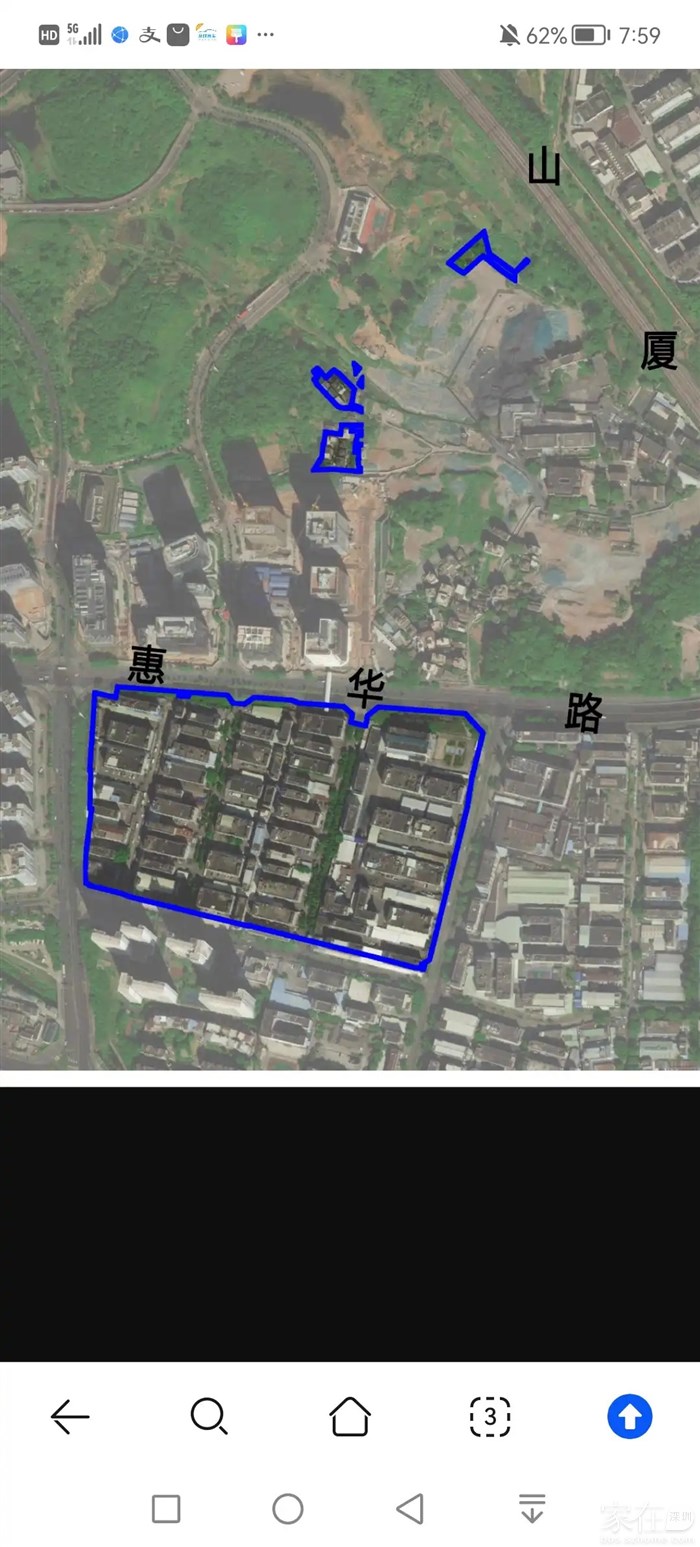This screenshot has height=1547, width=700.
Task: Go back to the previous page
Action: pos(70,1416)
